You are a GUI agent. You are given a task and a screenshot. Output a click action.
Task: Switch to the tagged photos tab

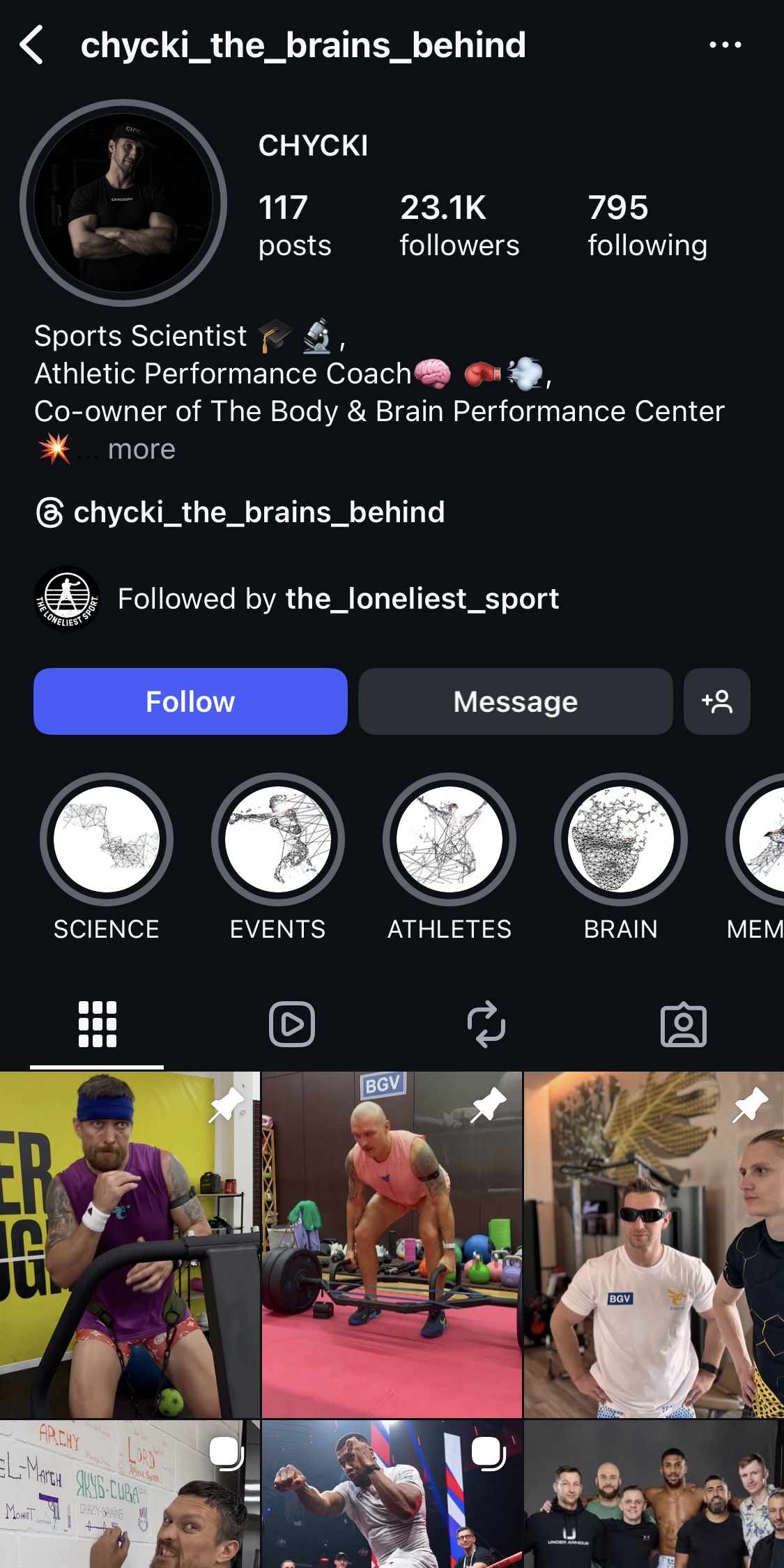(683, 1024)
